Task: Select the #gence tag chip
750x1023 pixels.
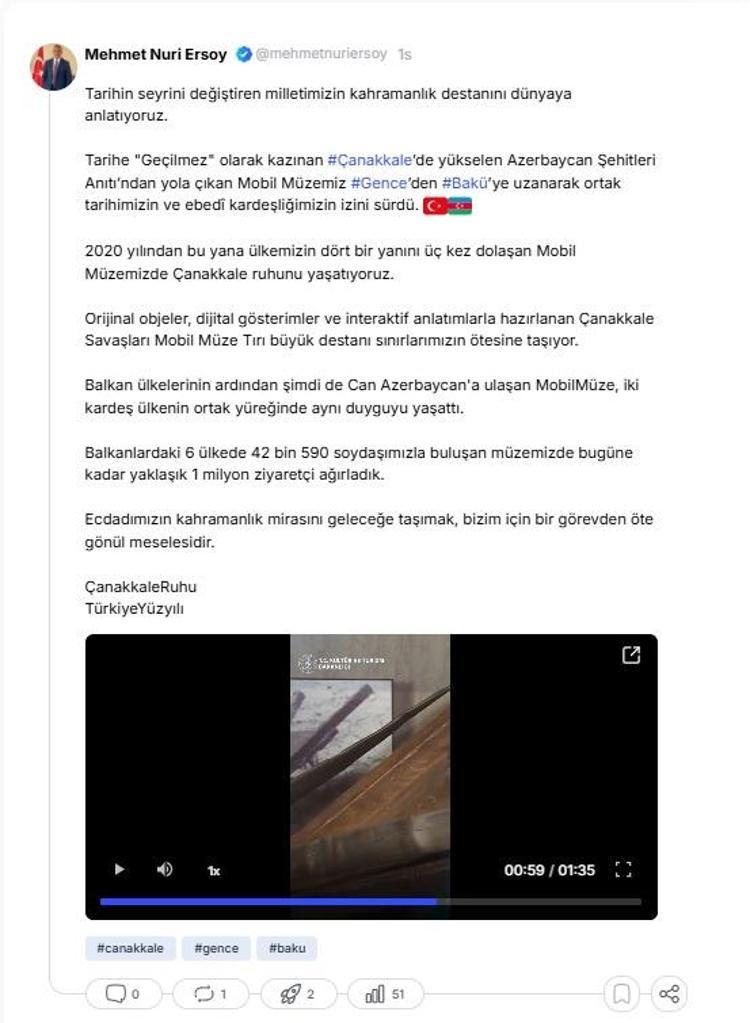Action: 216,947
